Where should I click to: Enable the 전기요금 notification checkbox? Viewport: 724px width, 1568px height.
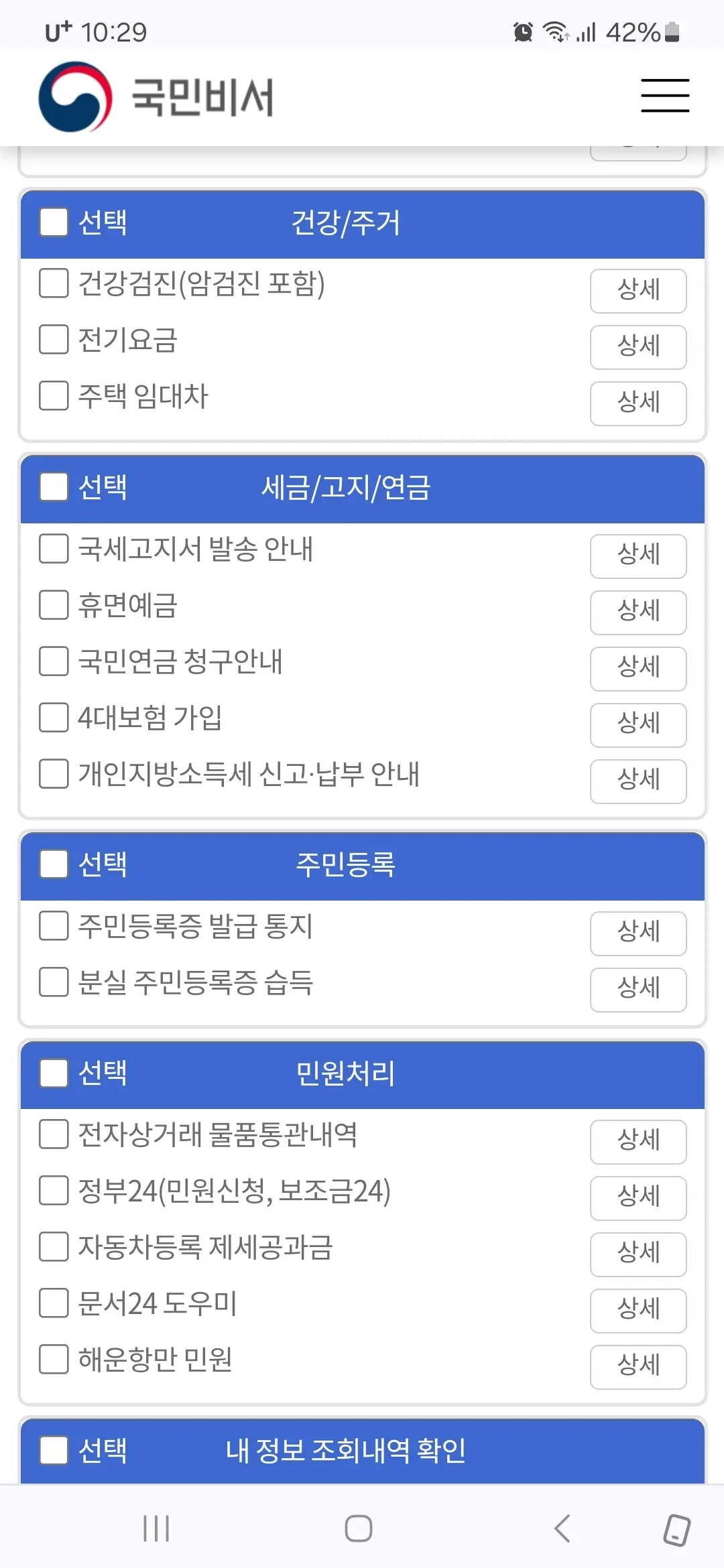point(54,340)
